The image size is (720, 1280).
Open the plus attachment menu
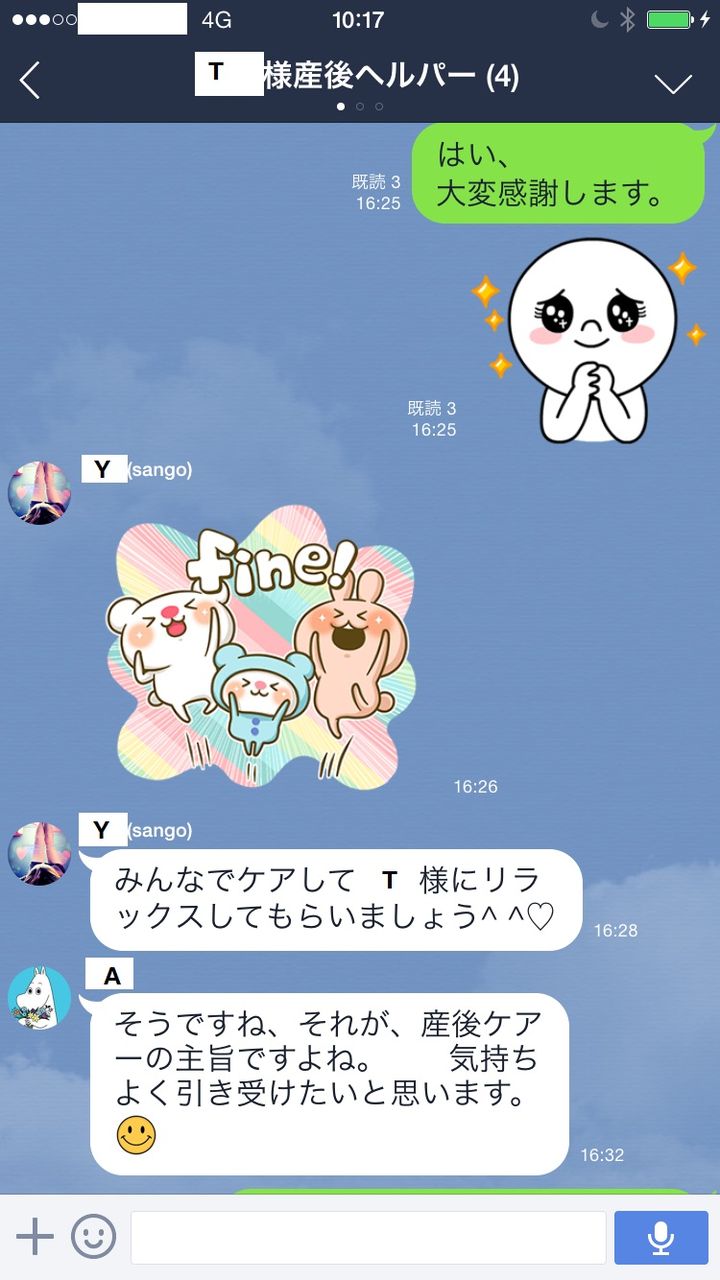(x=34, y=1237)
